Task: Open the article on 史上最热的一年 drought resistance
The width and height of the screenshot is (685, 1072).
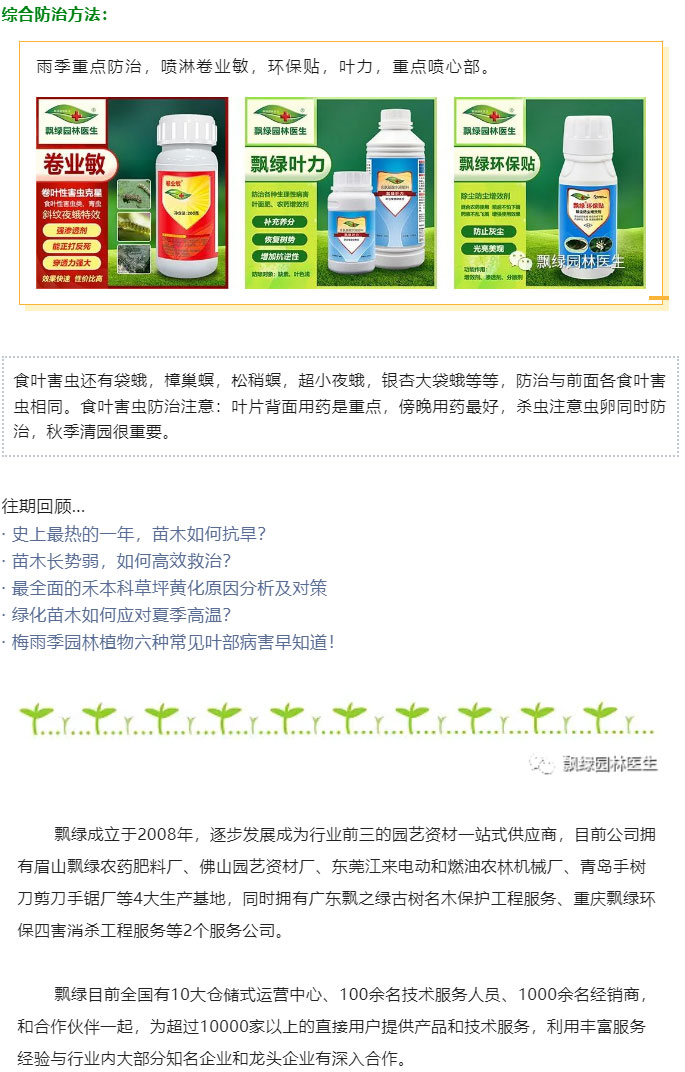Action: coord(138,534)
